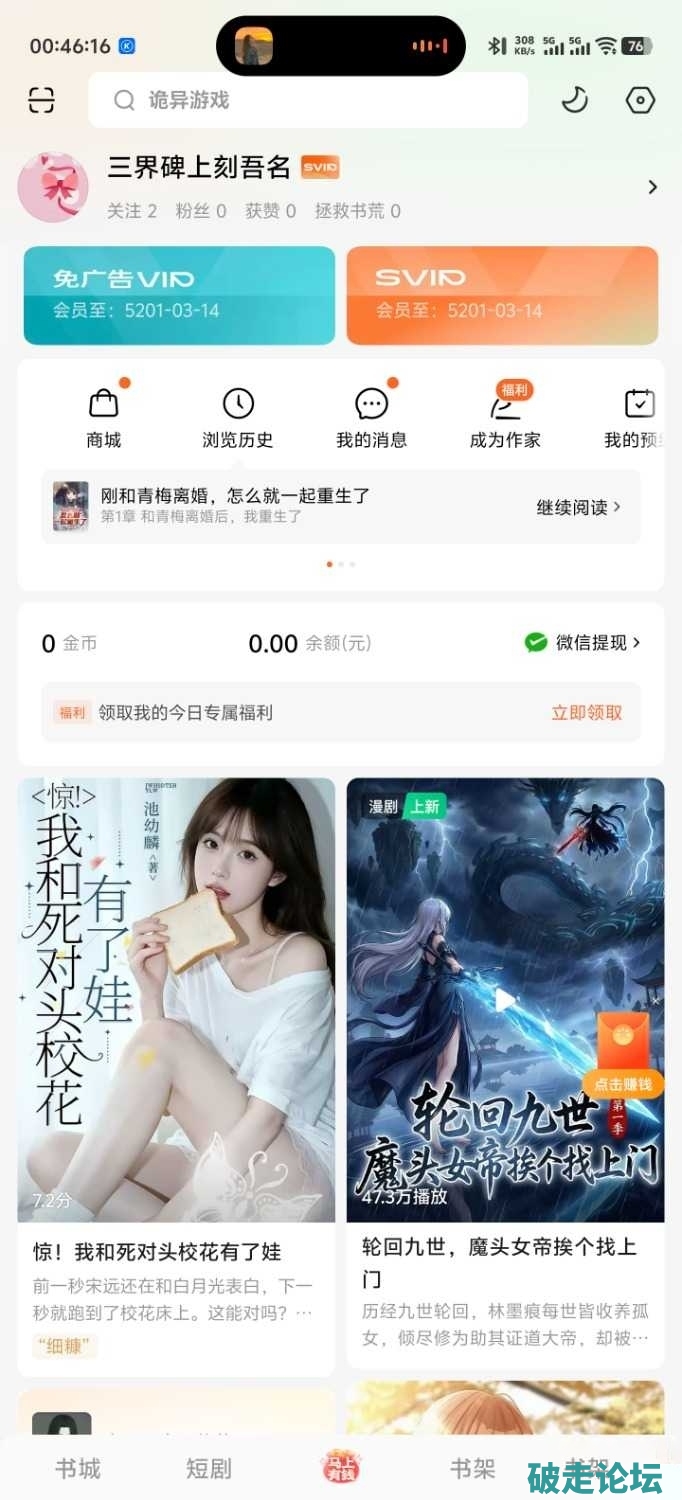This screenshot has width=682, height=1500.
Task: Open 商城 shop
Action: click(104, 418)
